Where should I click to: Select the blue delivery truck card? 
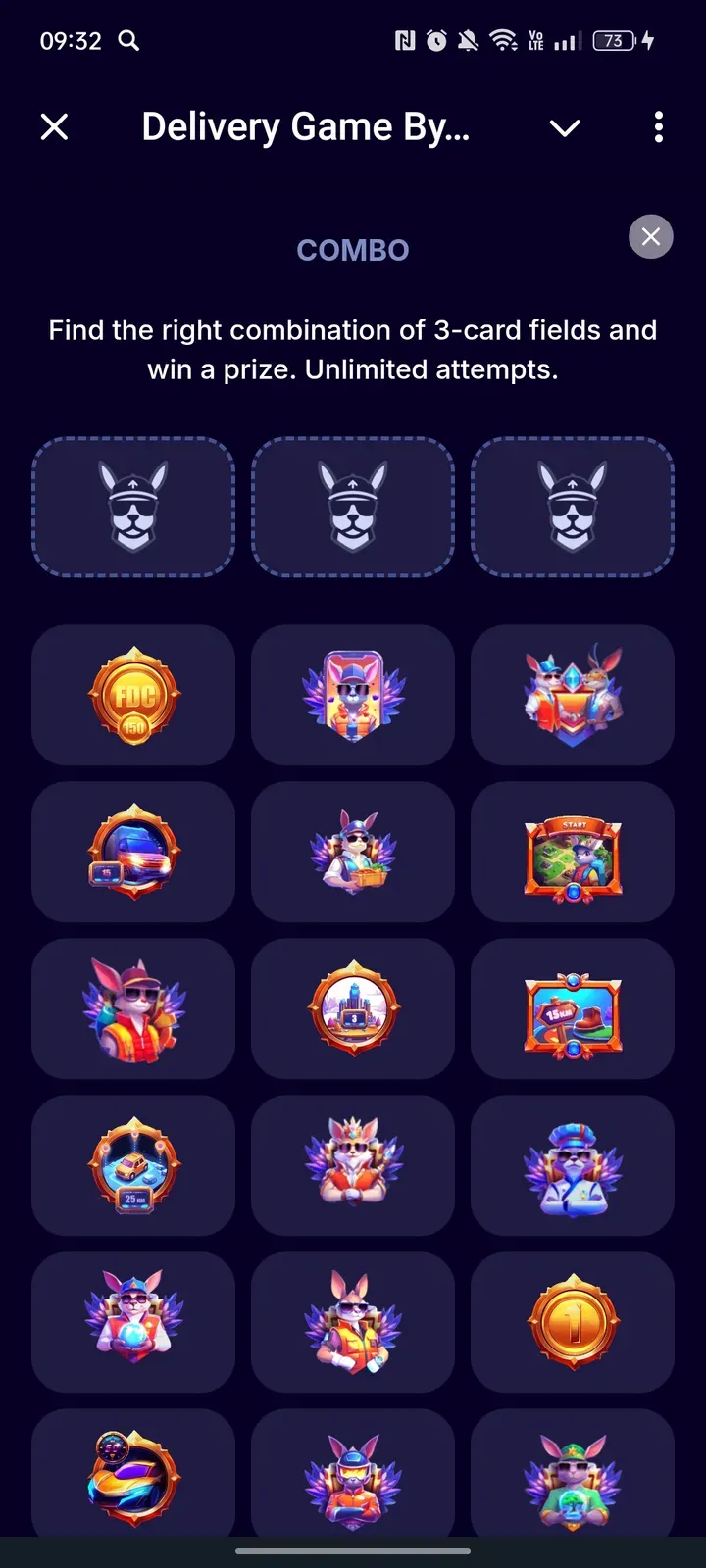pos(133,852)
